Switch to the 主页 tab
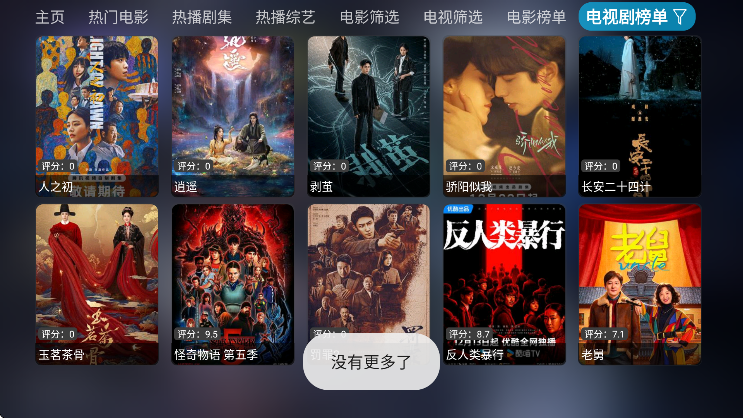 50,17
